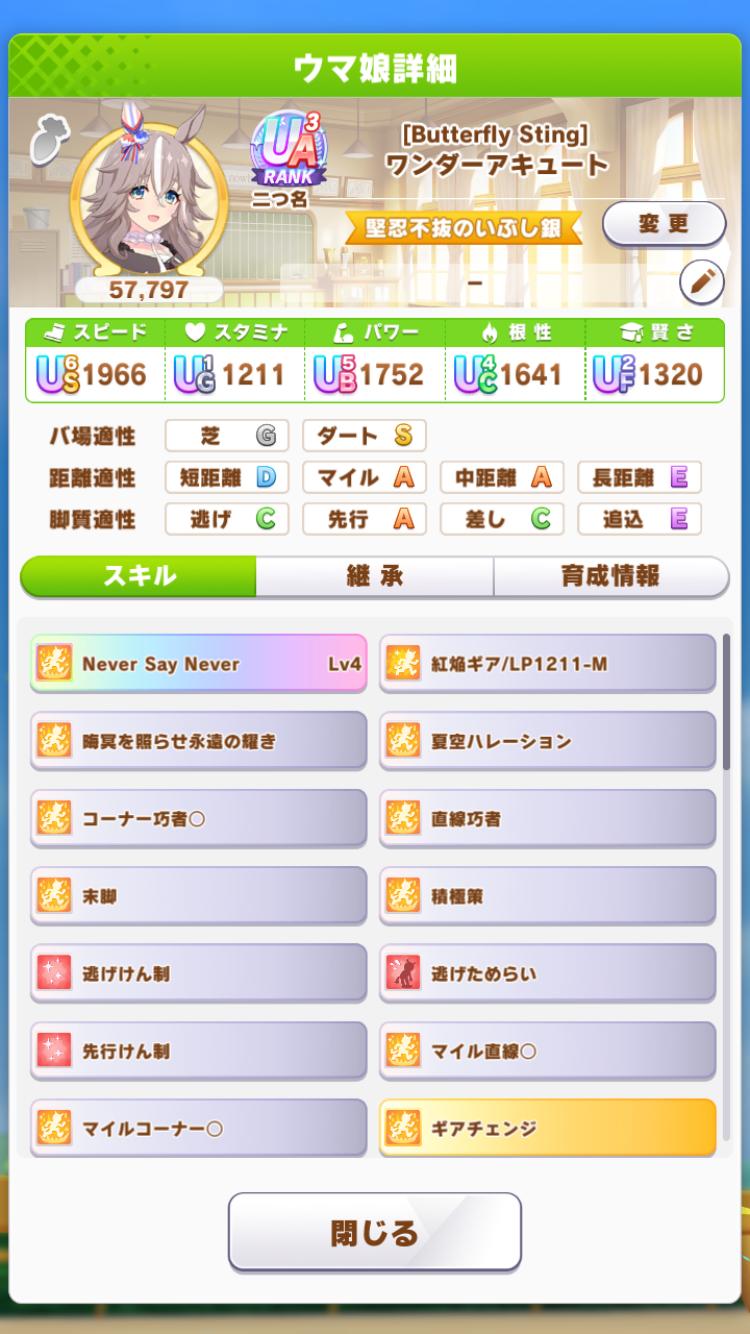
Task: Select the スキル tab
Action: pyautogui.click(x=139, y=577)
